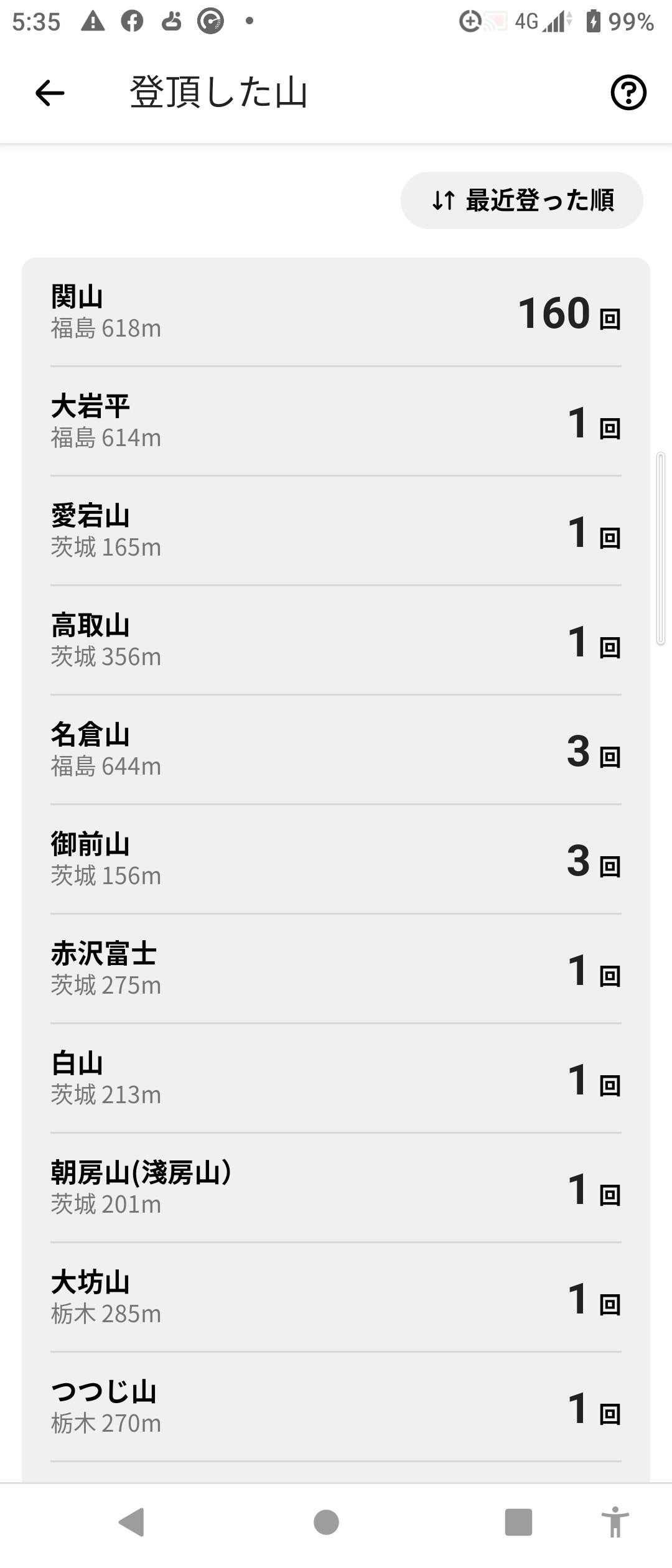Open the つつじ山 row
This screenshot has width=672, height=1568.
click(x=336, y=1407)
